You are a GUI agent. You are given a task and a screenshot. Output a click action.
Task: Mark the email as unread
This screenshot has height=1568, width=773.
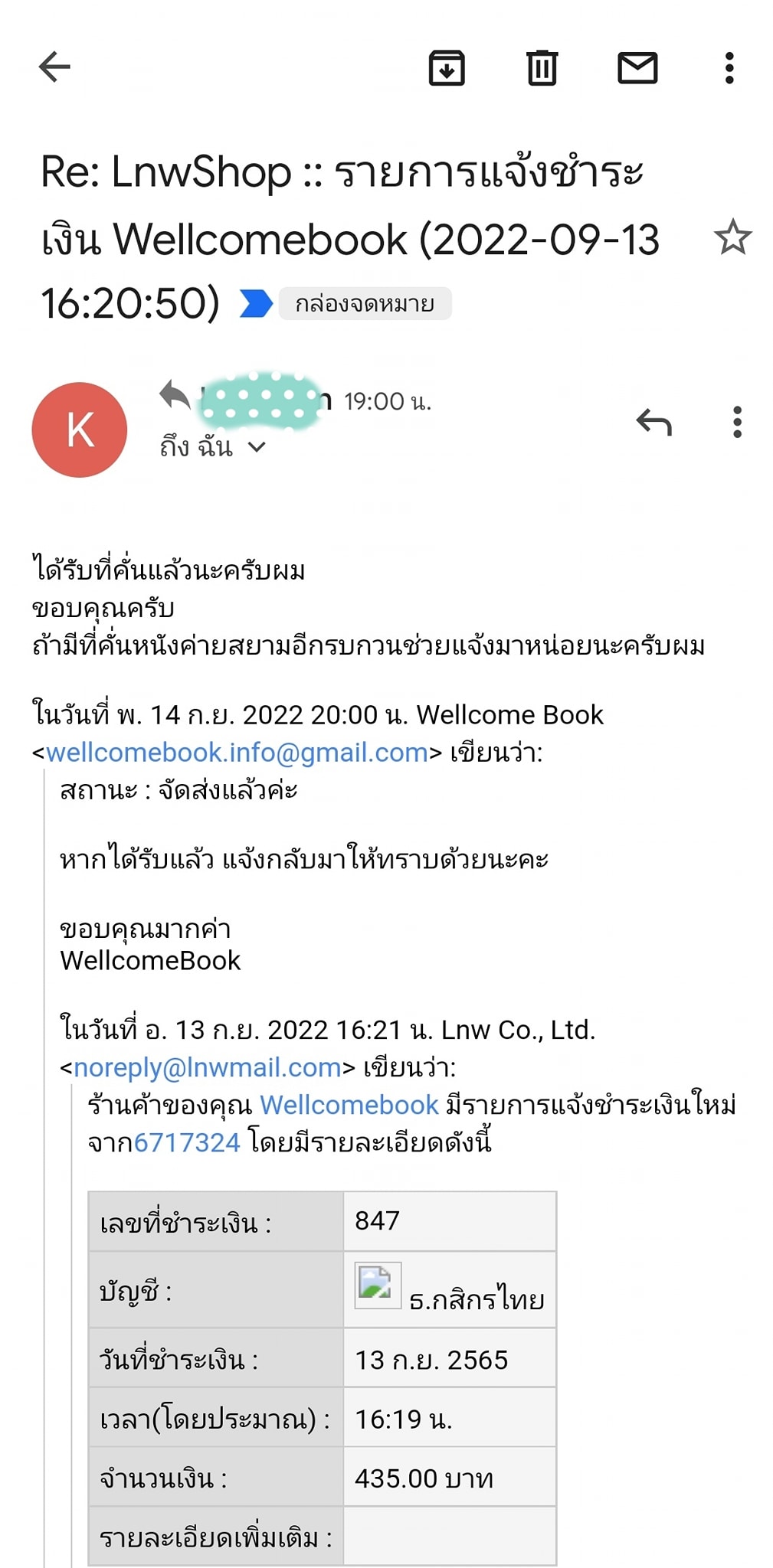pyautogui.click(x=637, y=68)
